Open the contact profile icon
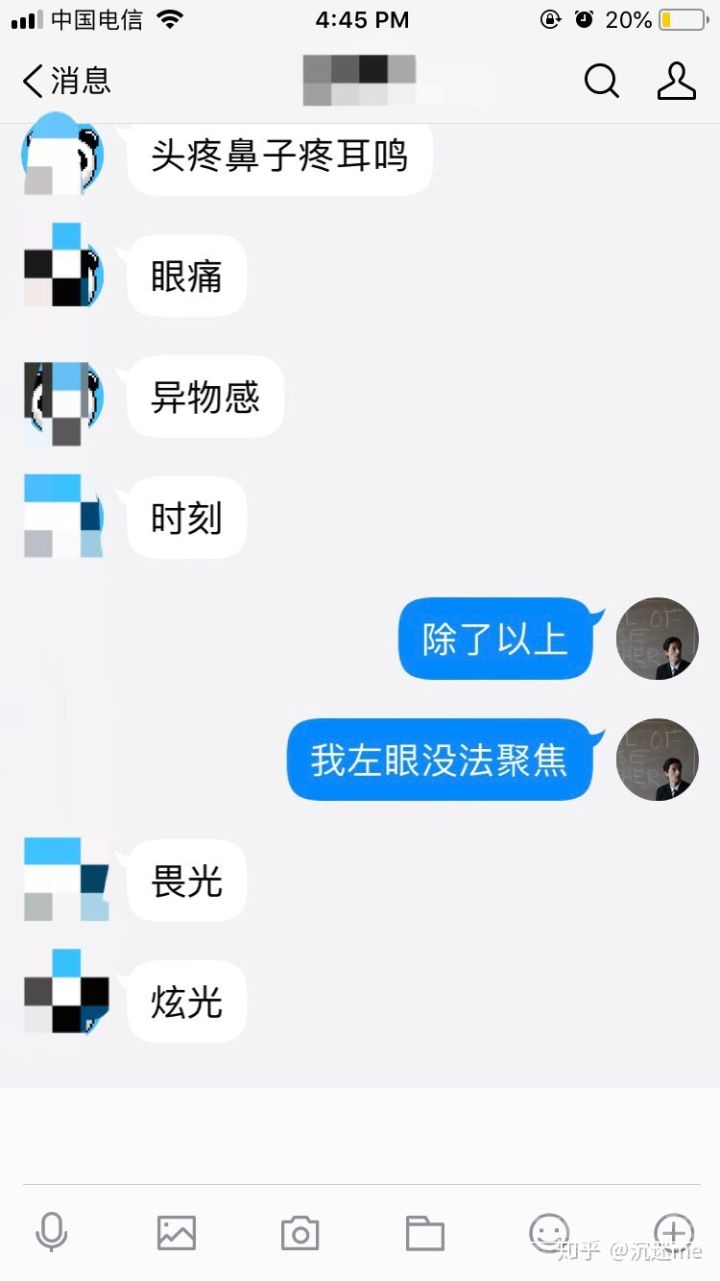The image size is (720, 1281). click(676, 81)
